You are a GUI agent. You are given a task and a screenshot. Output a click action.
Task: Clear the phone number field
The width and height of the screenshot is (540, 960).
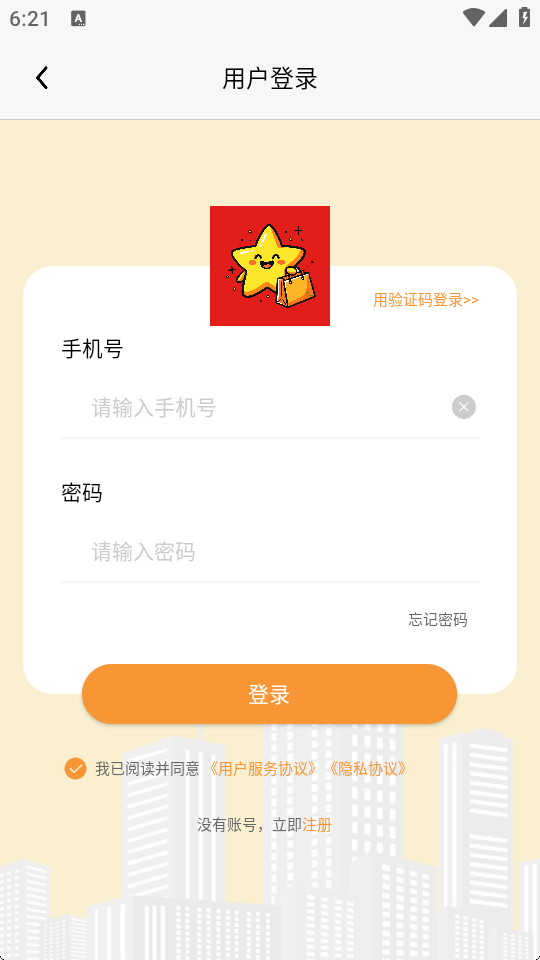(x=463, y=407)
